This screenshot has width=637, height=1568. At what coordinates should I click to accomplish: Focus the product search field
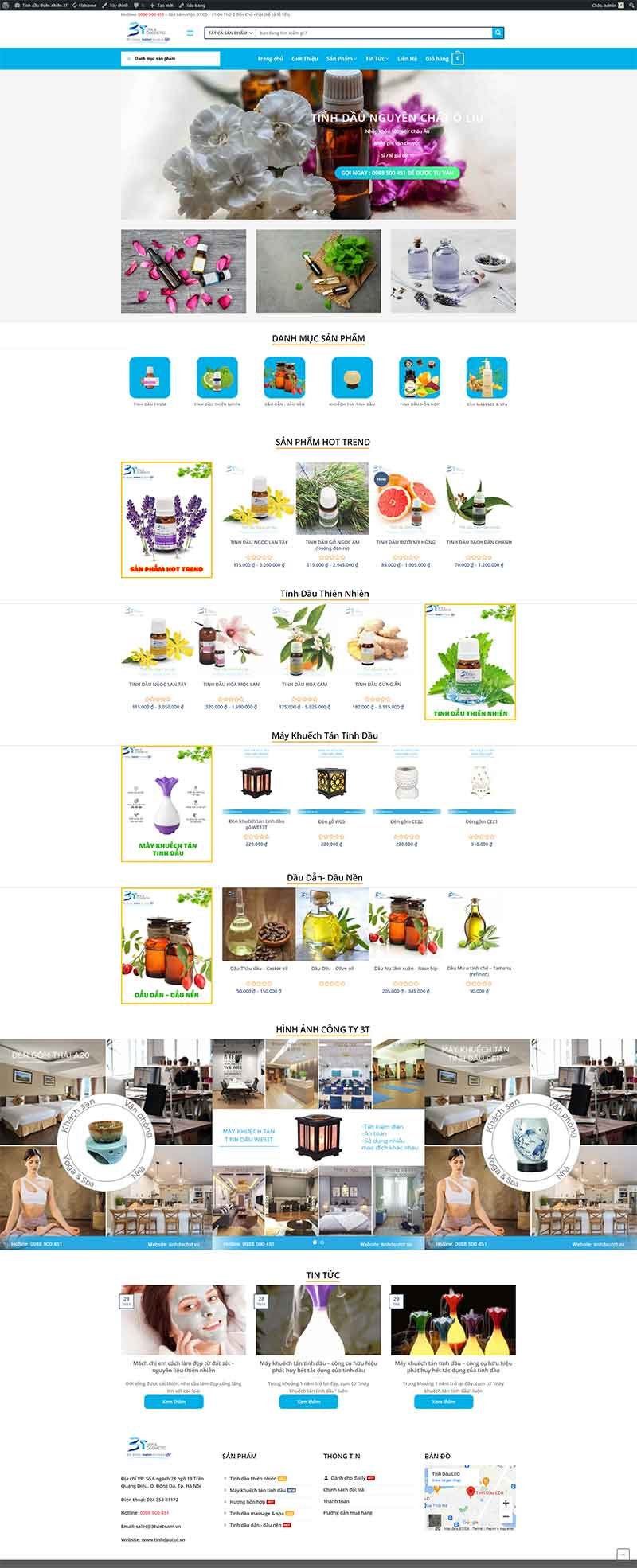tap(373, 33)
